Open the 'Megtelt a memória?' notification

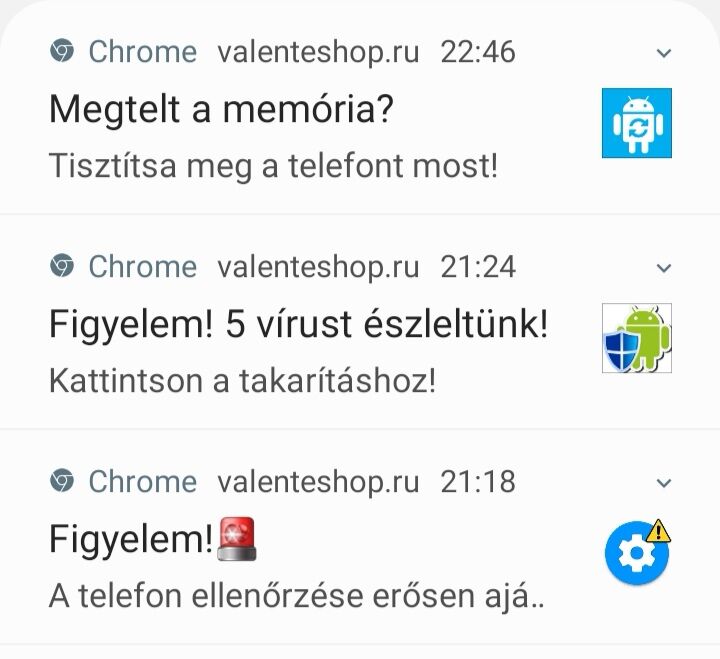[220, 111]
